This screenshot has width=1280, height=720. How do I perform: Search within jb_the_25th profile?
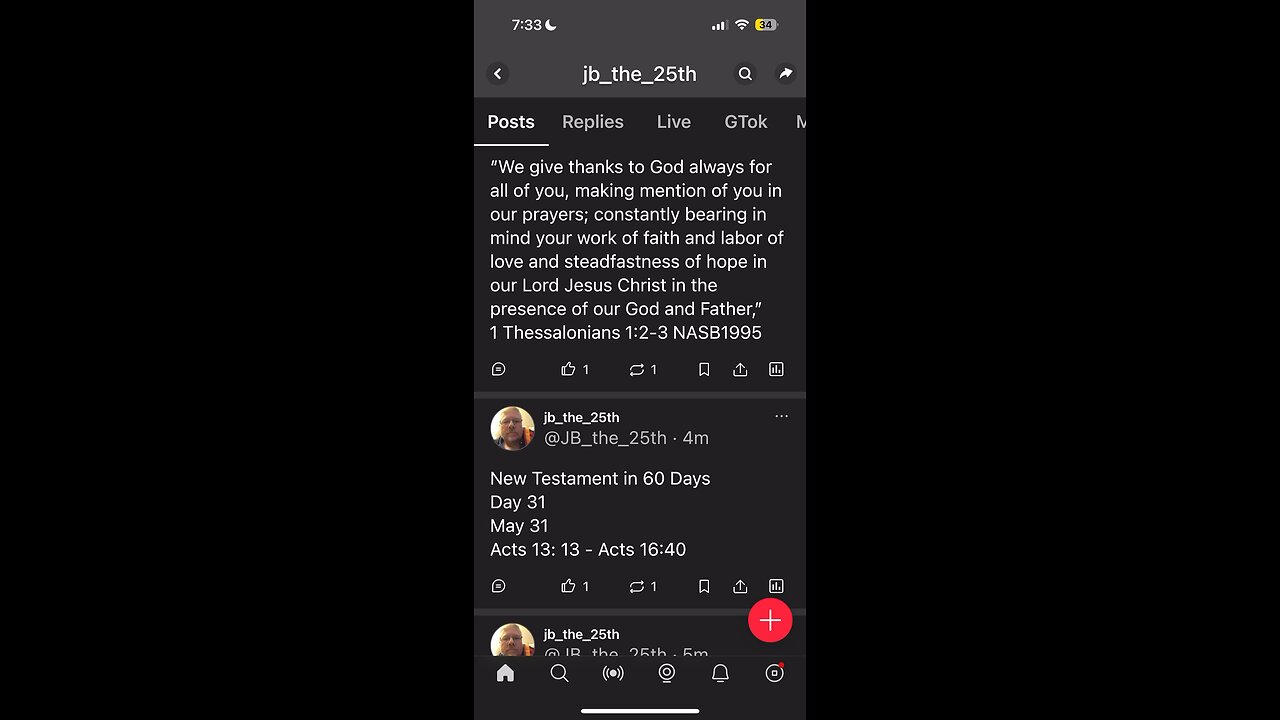(745, 74)
